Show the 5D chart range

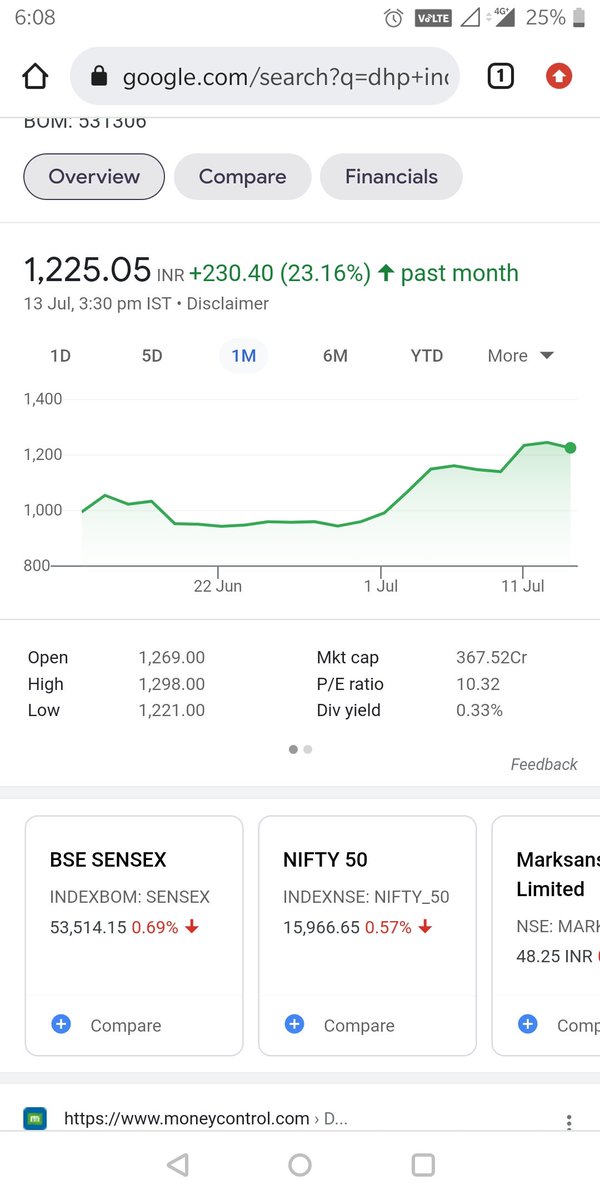point(152,356)
